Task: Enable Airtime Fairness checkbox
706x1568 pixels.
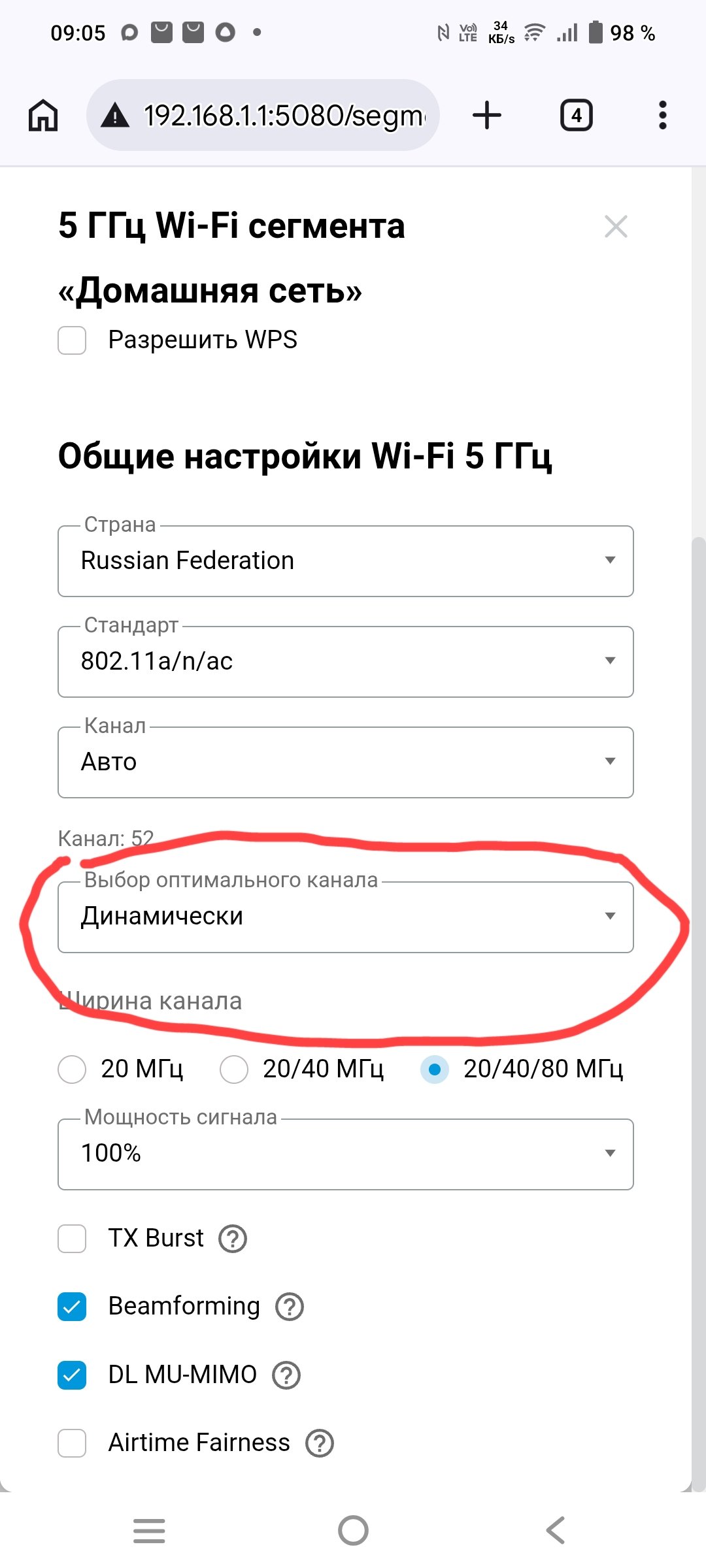Action: [72, 1443]
